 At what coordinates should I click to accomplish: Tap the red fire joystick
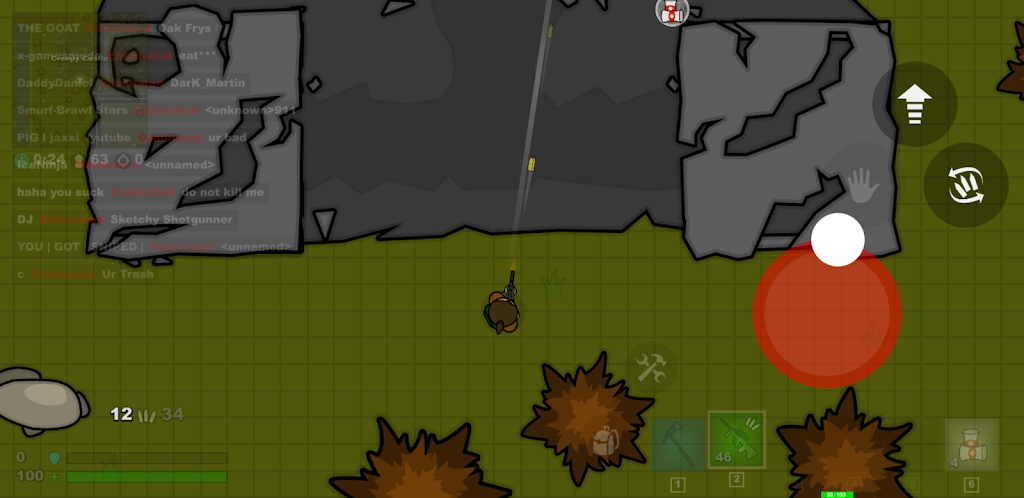(x=827, y=314)
